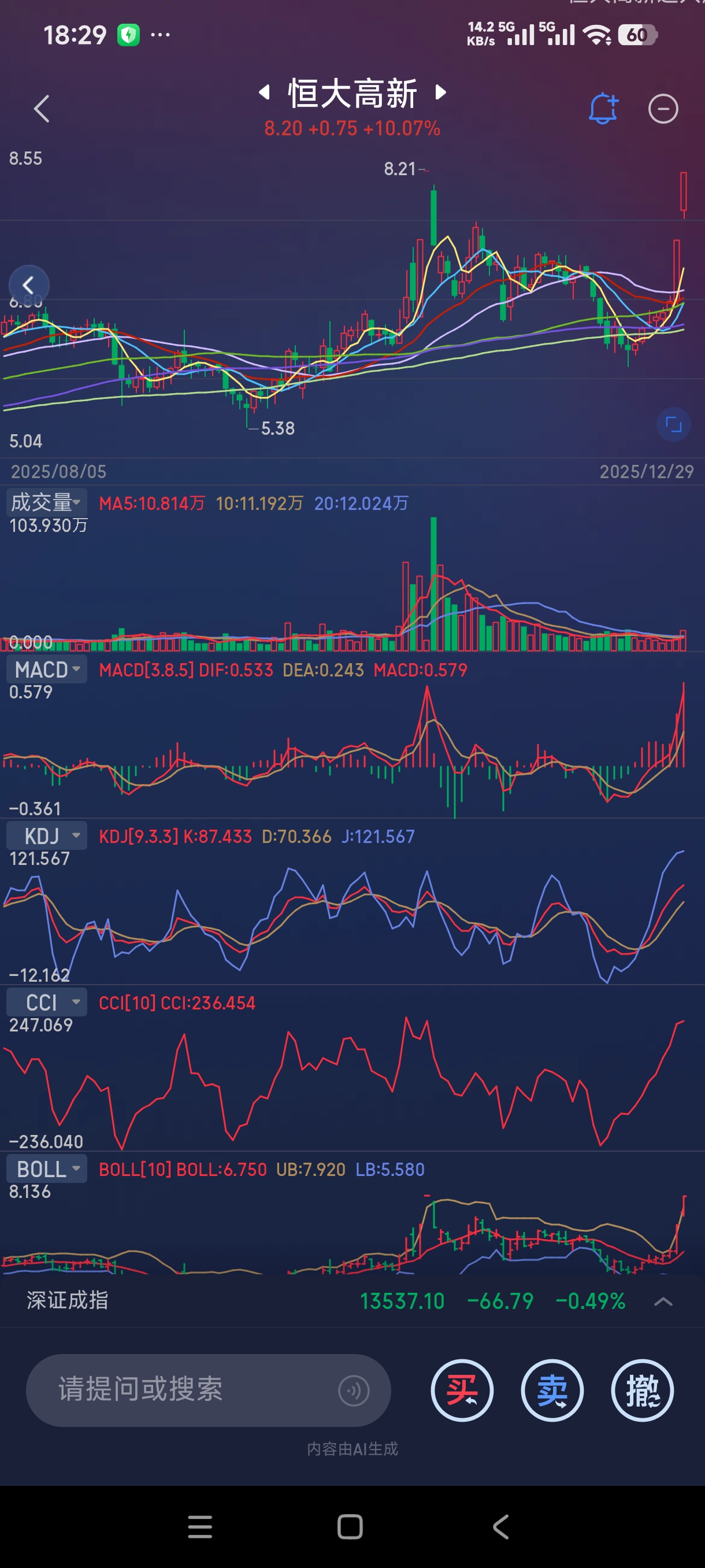Open the BOLL indicator dropdown

click(47, 1168)
